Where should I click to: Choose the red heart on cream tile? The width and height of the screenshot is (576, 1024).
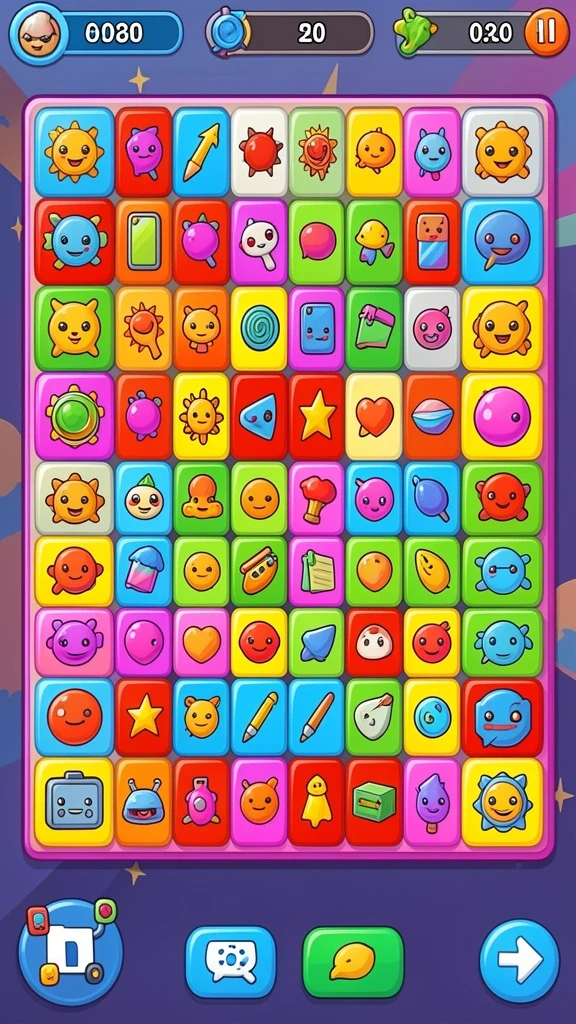pos(374,416)
